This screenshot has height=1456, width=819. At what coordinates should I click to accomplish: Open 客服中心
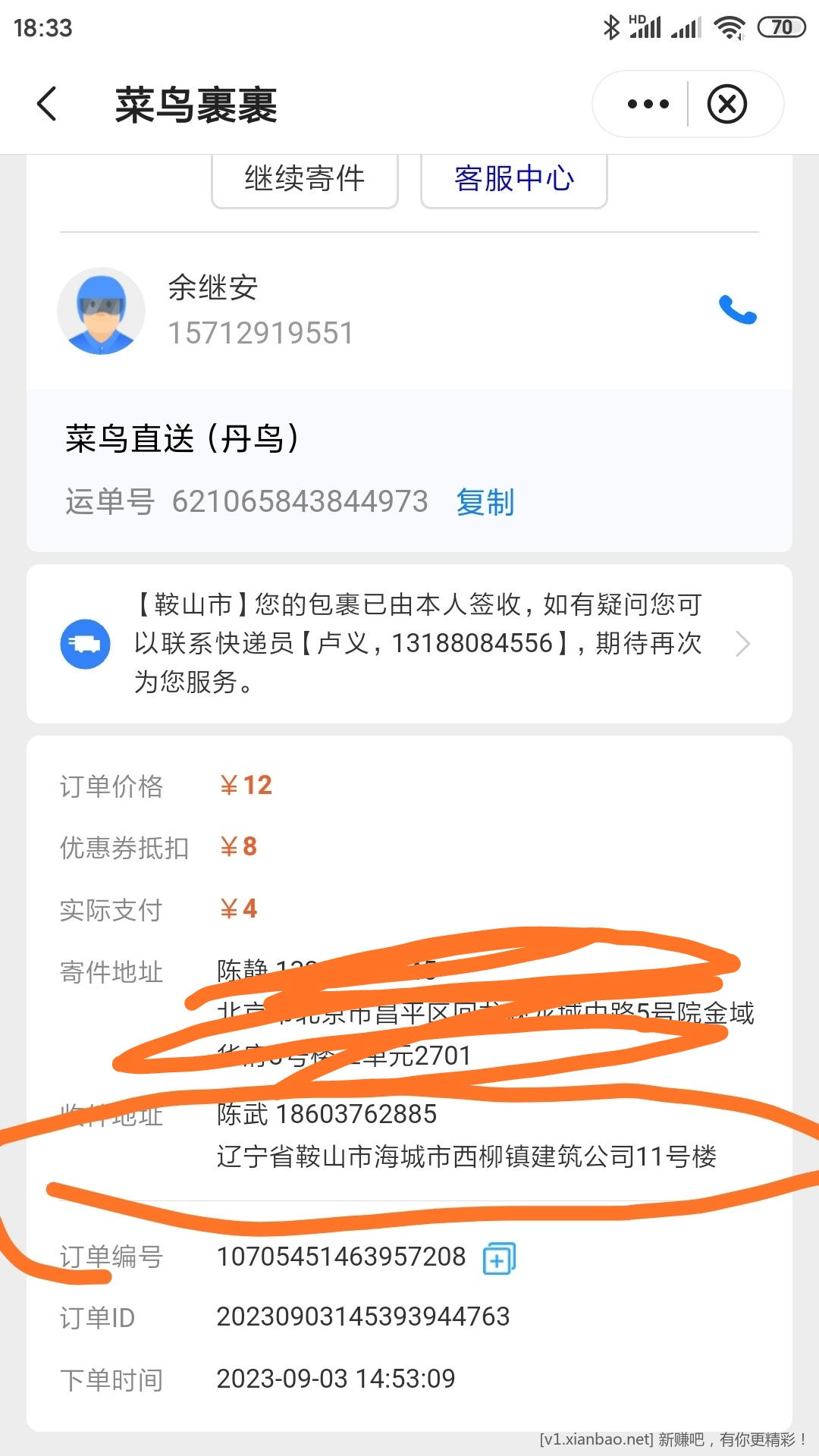pyautogui.click(x=513, y=179)
